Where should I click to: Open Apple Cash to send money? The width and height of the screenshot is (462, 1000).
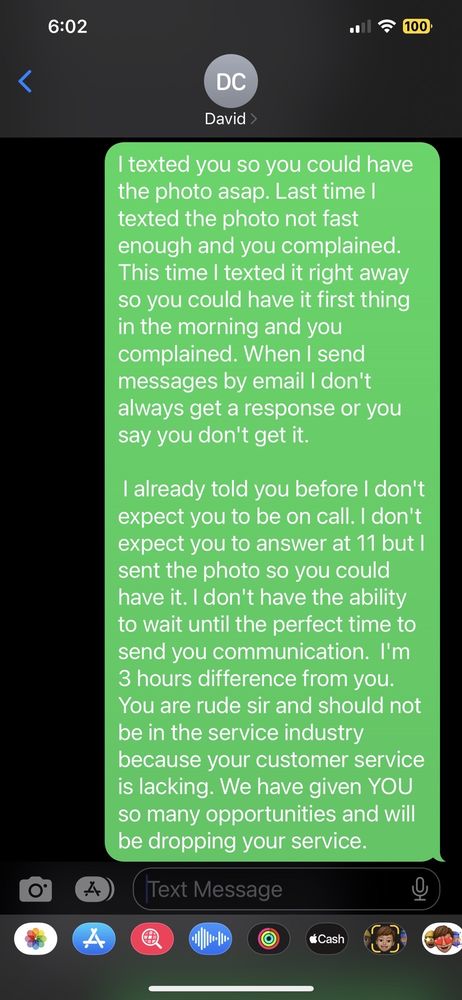[x=327, y=939]
